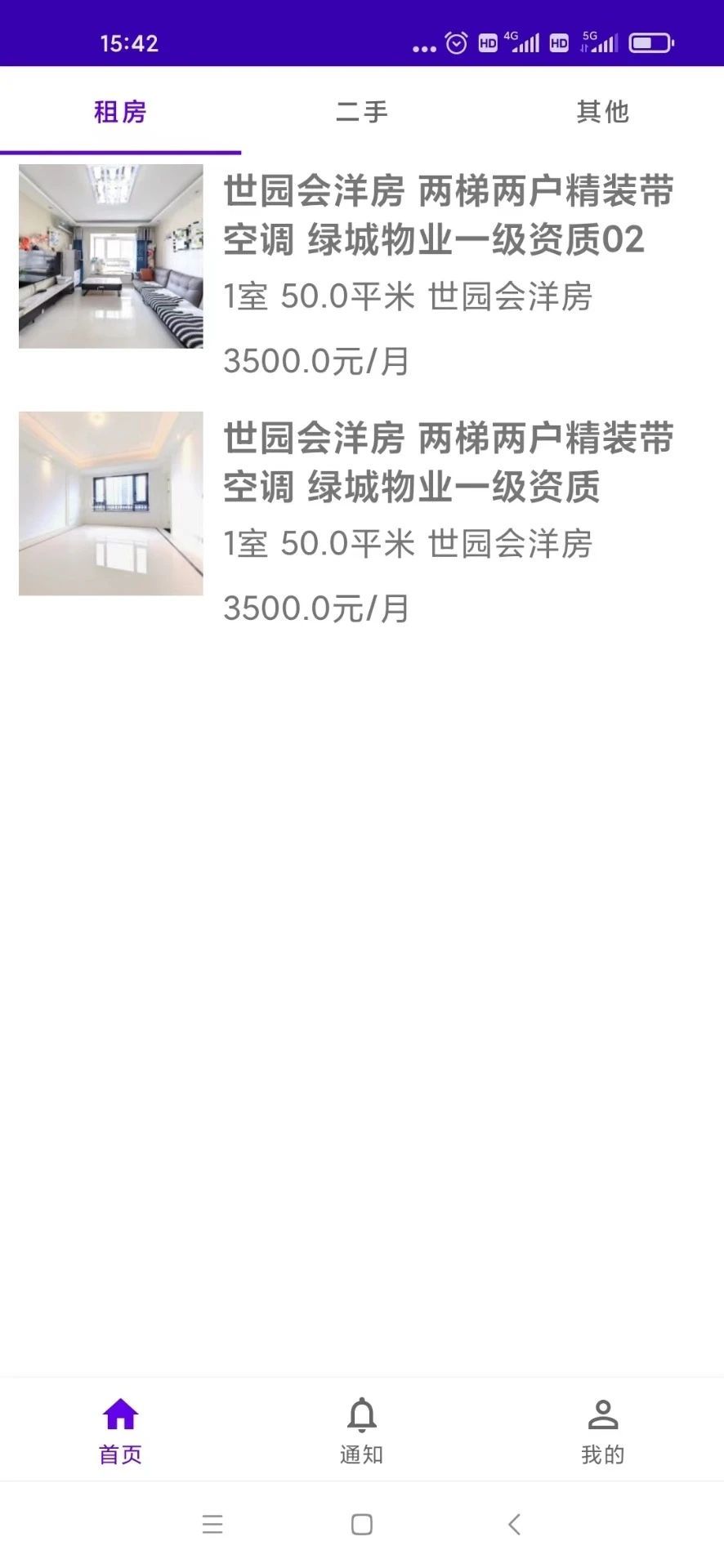724x1568 pixels.
Task: Open the second 世园会洋房 rental listing
Action: coord(449,462)
